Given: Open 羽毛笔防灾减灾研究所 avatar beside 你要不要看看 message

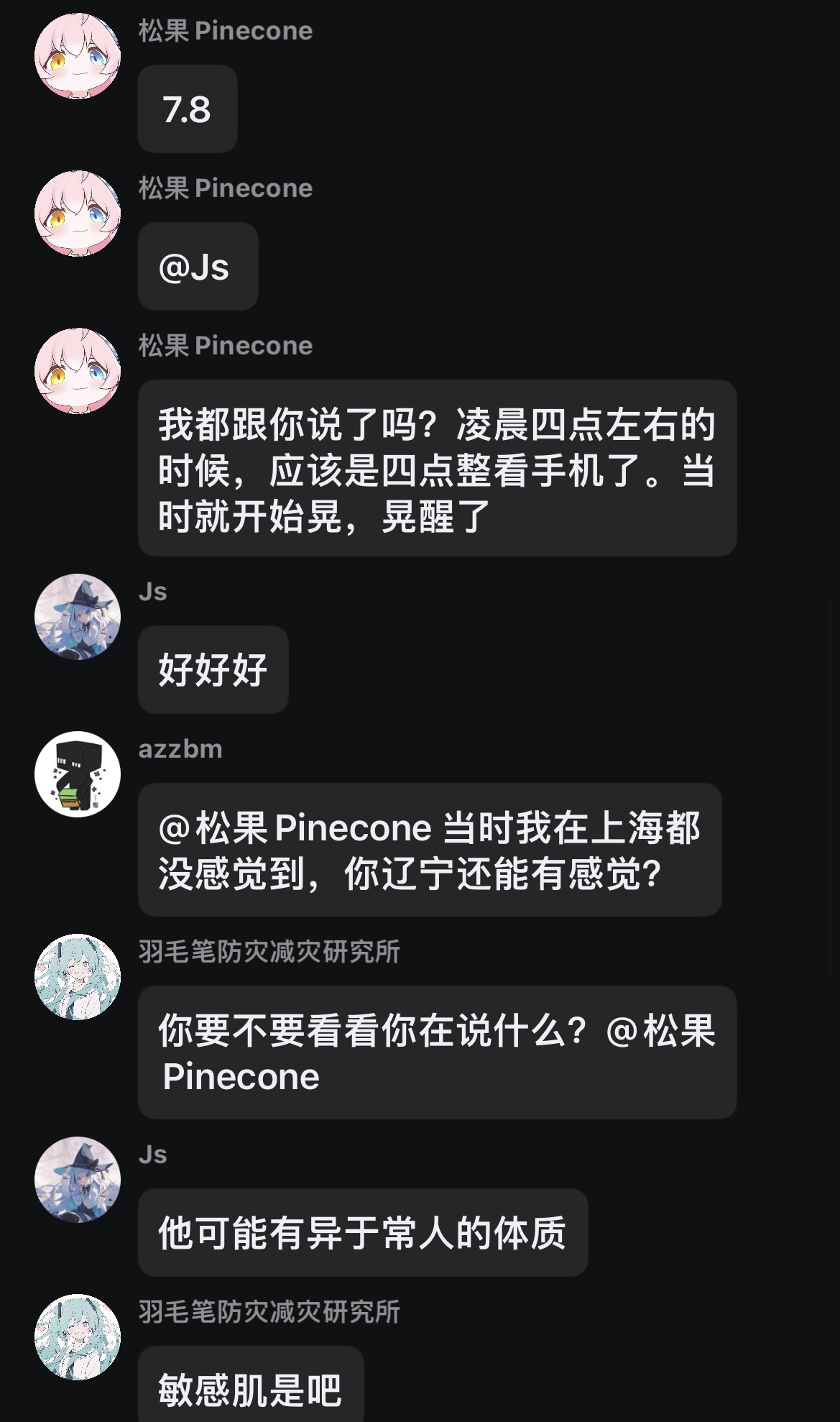Looking at the screenshot, I should 78,977.
